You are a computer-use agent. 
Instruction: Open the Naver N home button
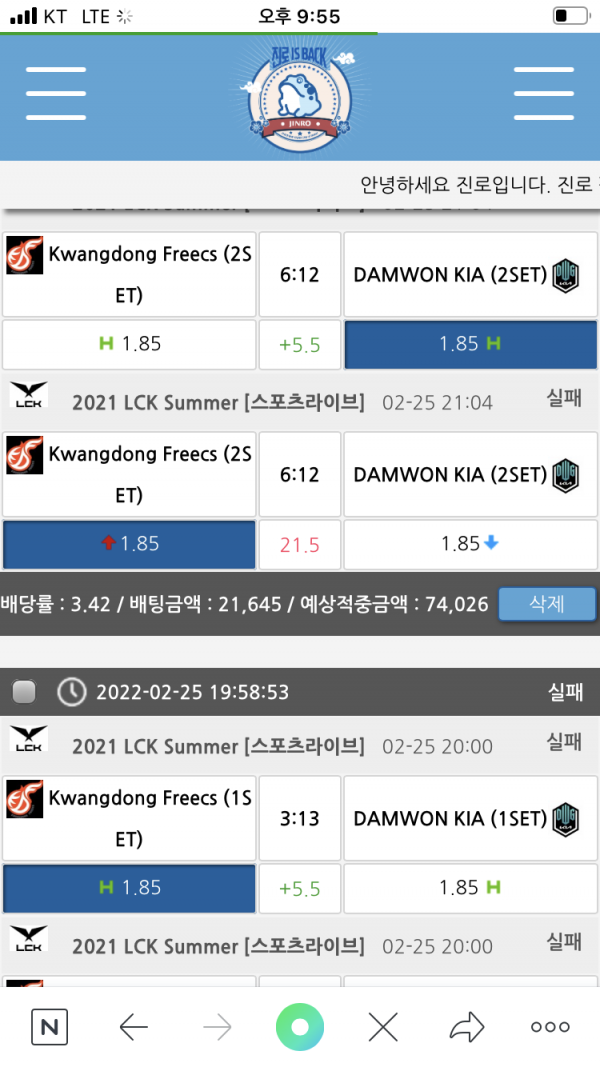[x=49, y=1026]
